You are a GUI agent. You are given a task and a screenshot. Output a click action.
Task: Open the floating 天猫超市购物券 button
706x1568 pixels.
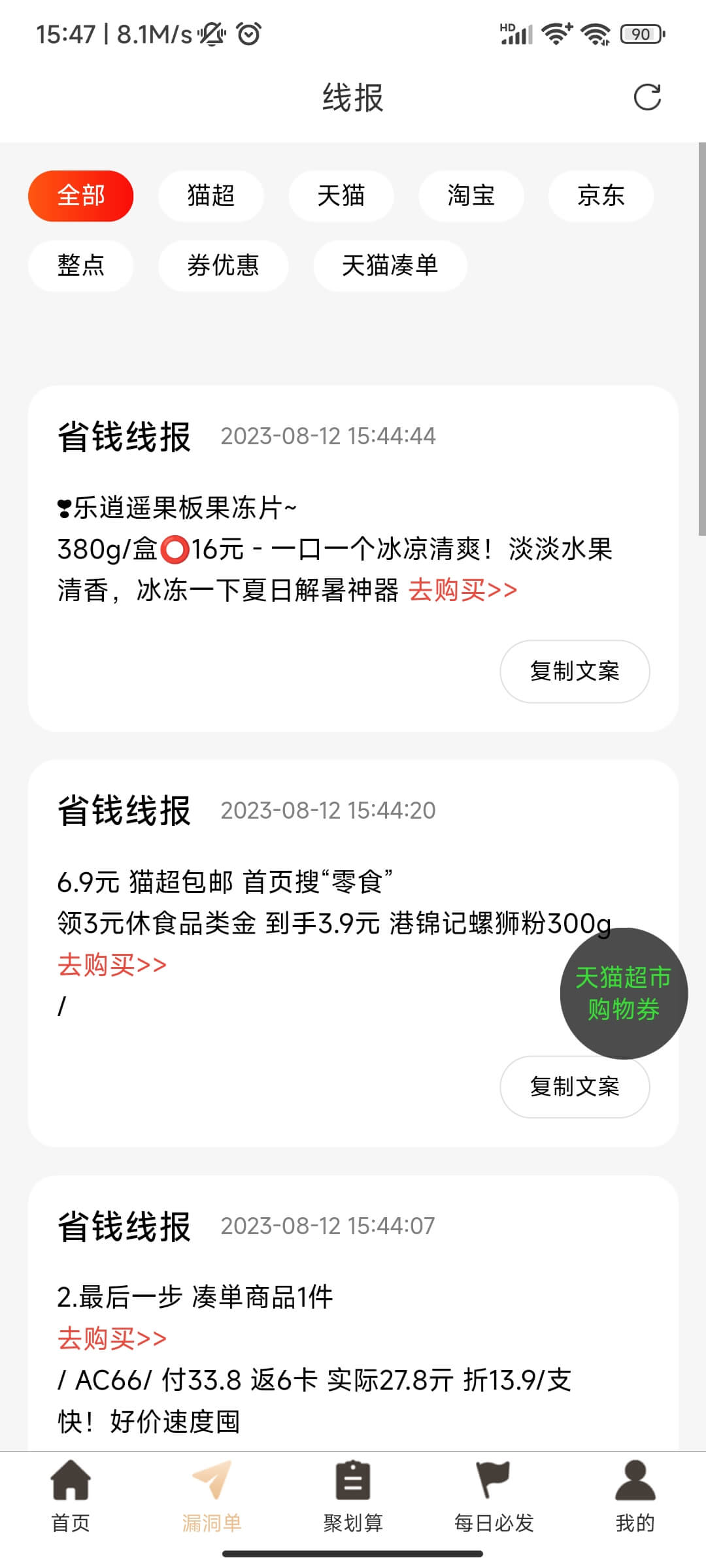624,993
